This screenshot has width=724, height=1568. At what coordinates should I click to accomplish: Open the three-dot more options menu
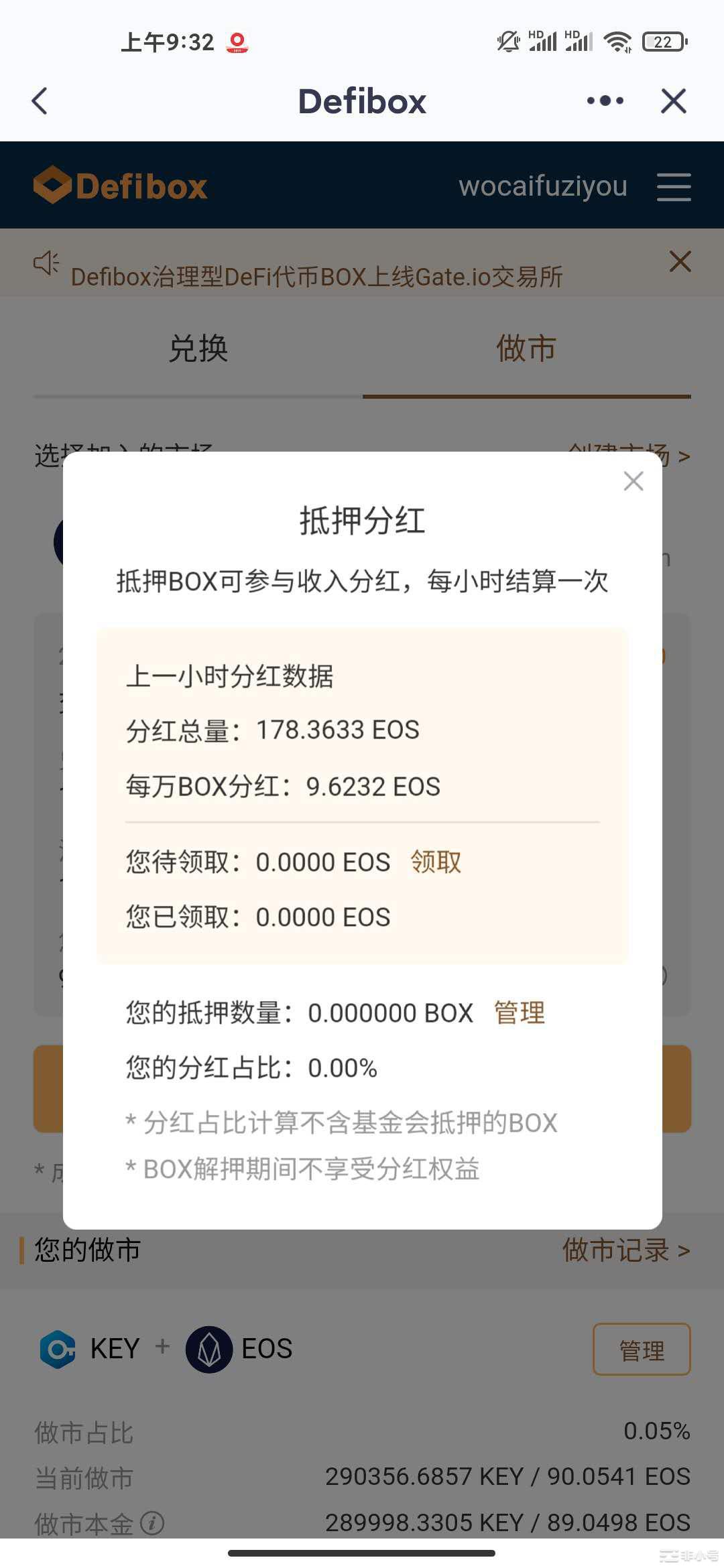click(605, 102)
